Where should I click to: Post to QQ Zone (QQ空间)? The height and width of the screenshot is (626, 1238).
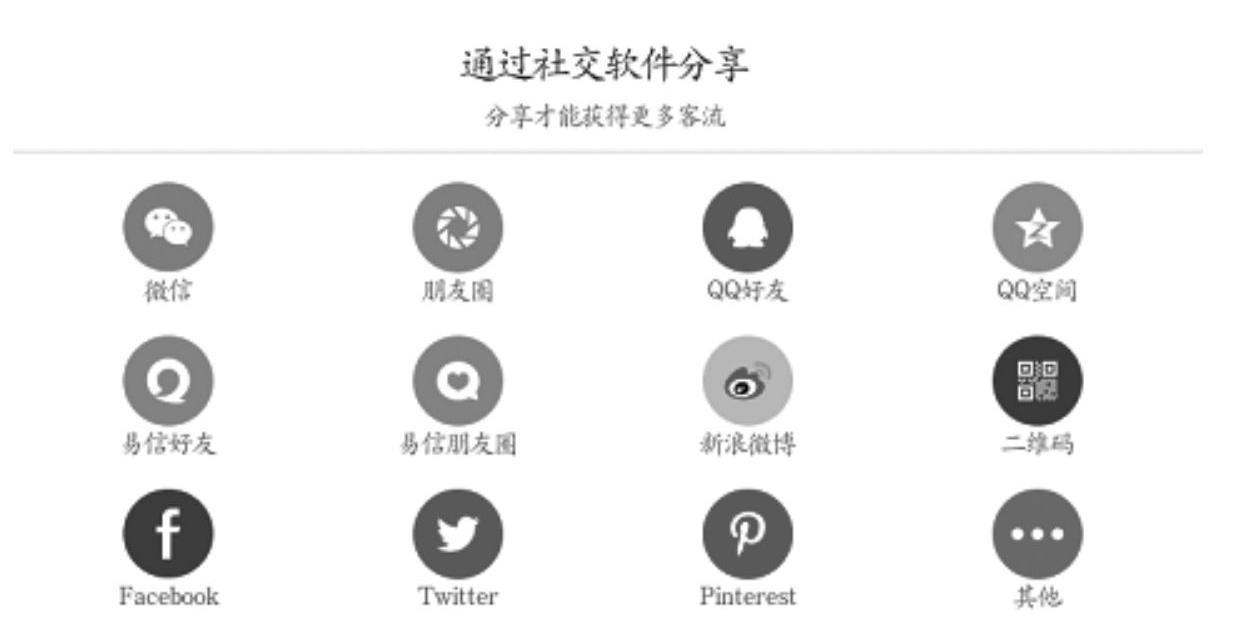pyautogui.click(x=1038, y=227)
